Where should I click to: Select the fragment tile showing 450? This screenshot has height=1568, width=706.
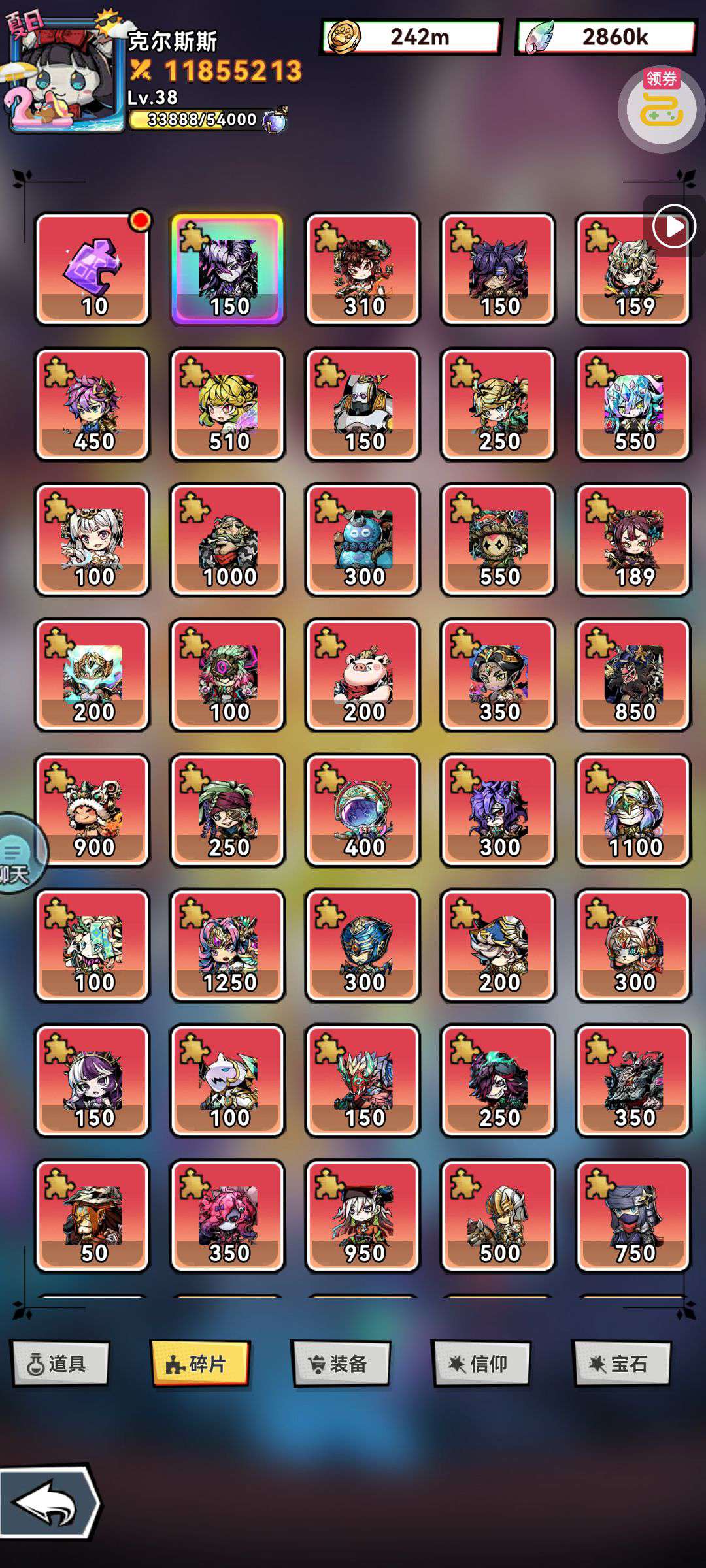pos(92,404)
